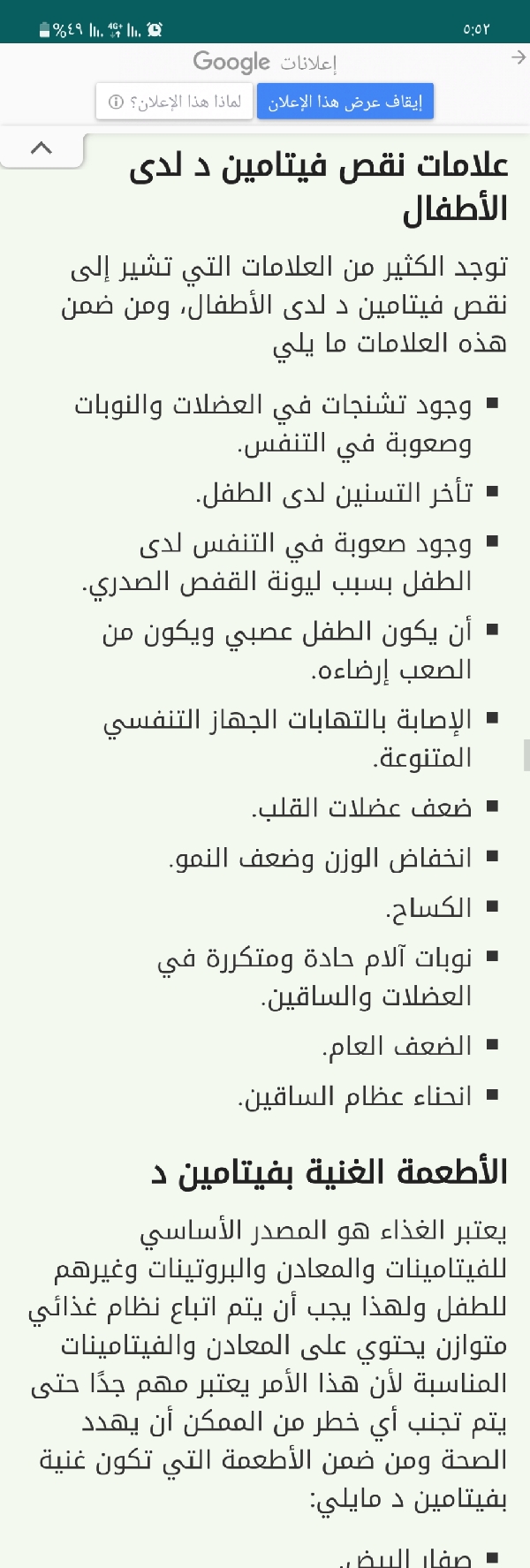Tap 'إيقاف عرض هذا الإعلان' button
Image resolution: width=530 pixels, height=1568 pixels.
tap(344, 102)
